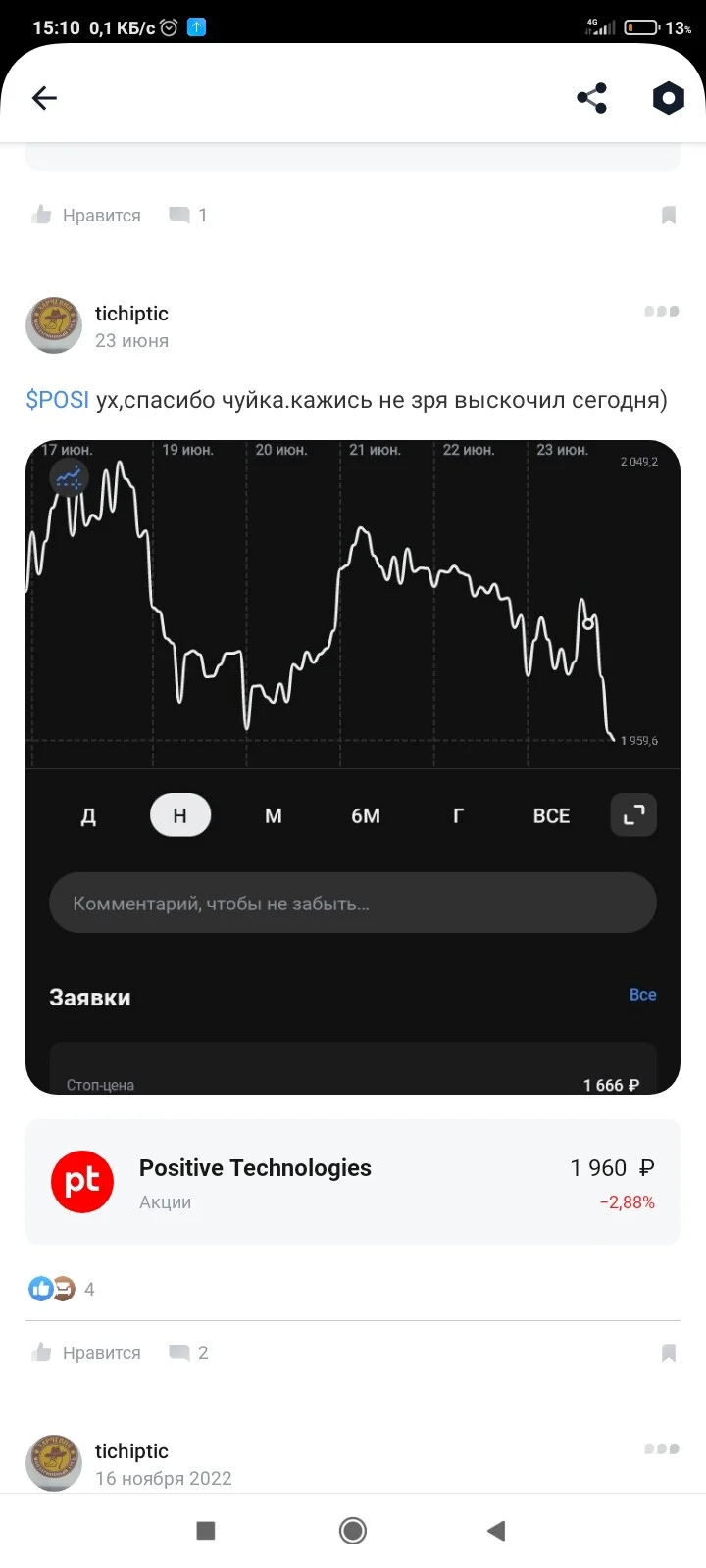Share this profile feed
The image size is (706, 1568).
point(591,98)
